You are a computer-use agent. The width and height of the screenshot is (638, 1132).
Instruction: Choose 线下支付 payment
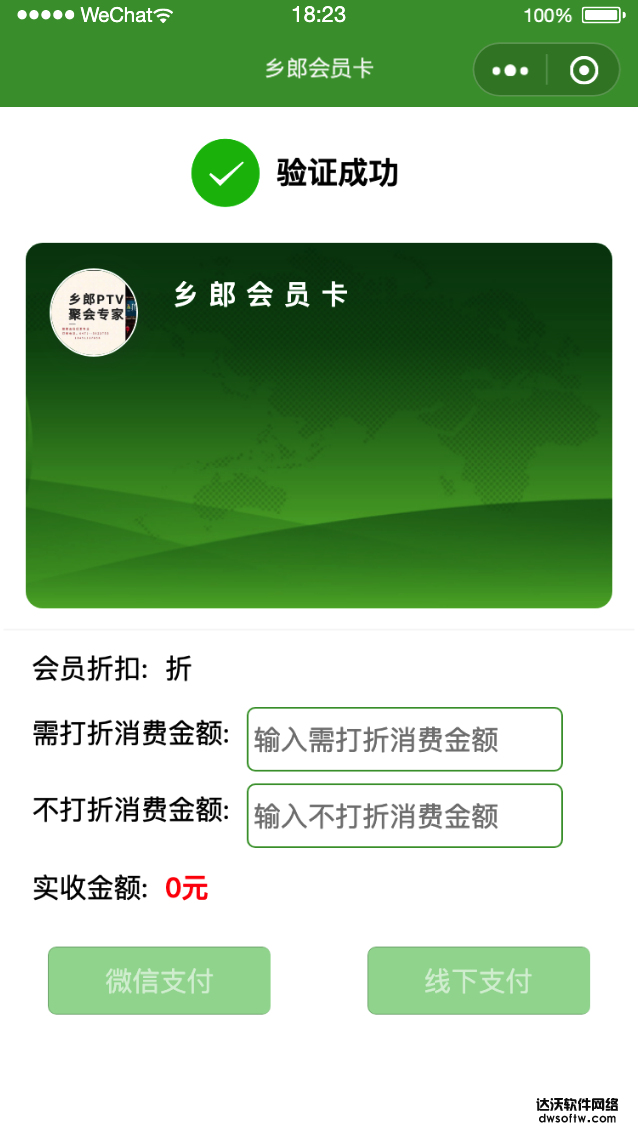(478, 980)
